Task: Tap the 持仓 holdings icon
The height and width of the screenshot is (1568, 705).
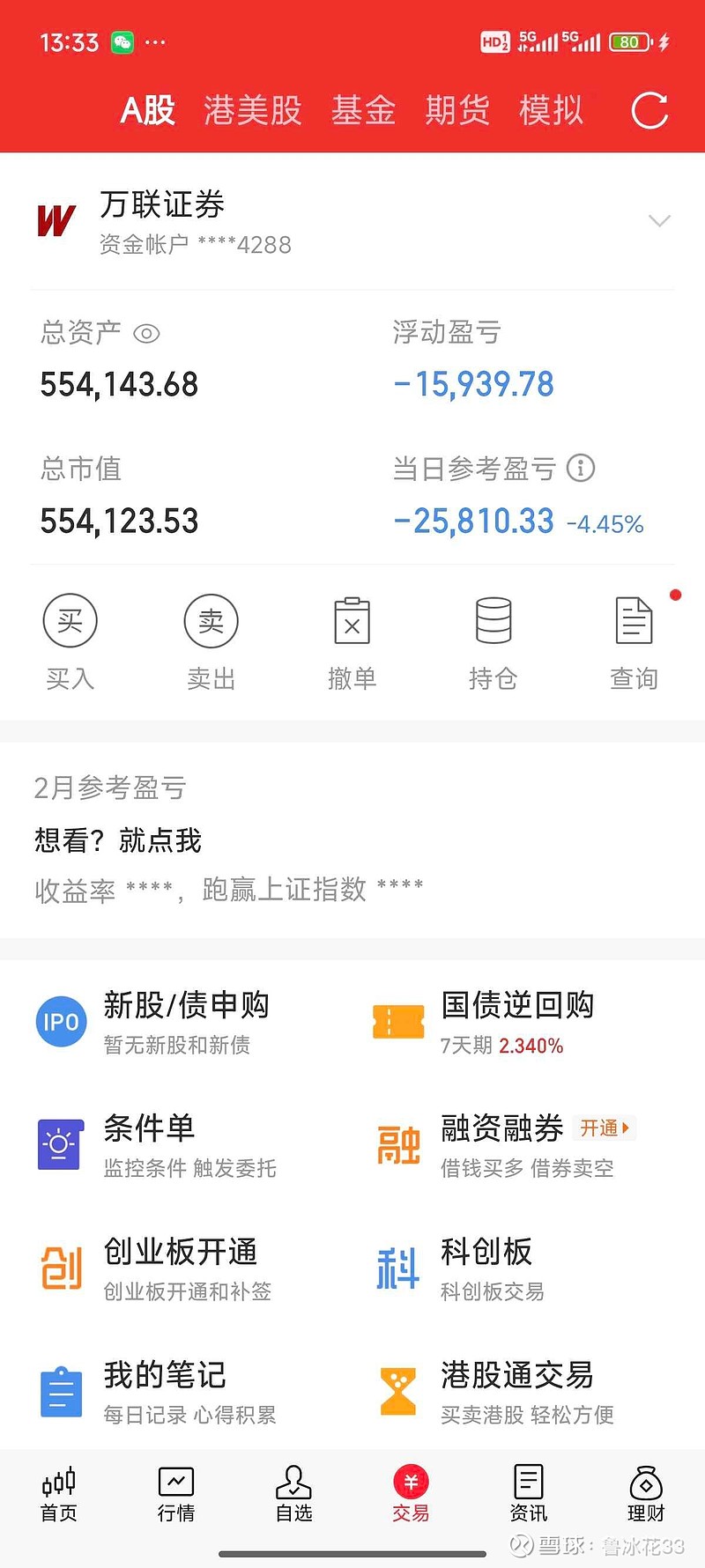Action: click(x=493, y=621)
